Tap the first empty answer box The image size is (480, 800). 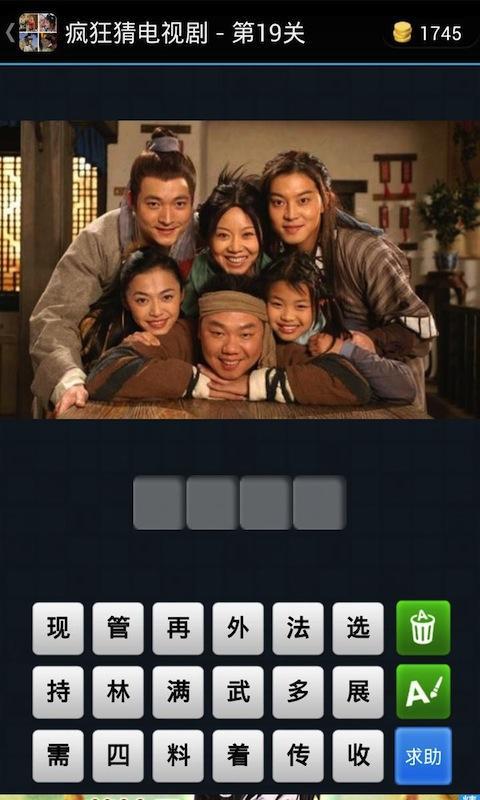click(159, 503)
